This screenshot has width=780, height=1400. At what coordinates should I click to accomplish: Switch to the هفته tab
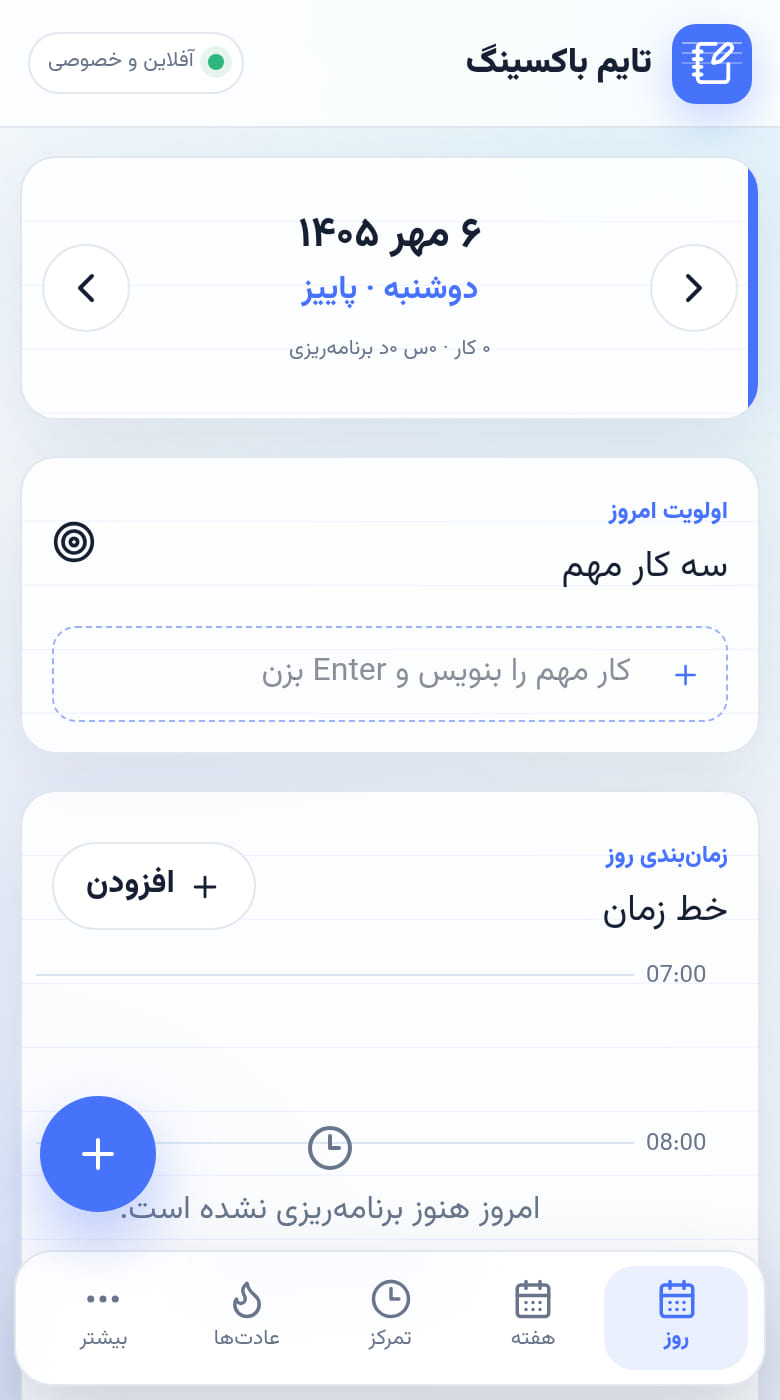(x=533, y=1317)
